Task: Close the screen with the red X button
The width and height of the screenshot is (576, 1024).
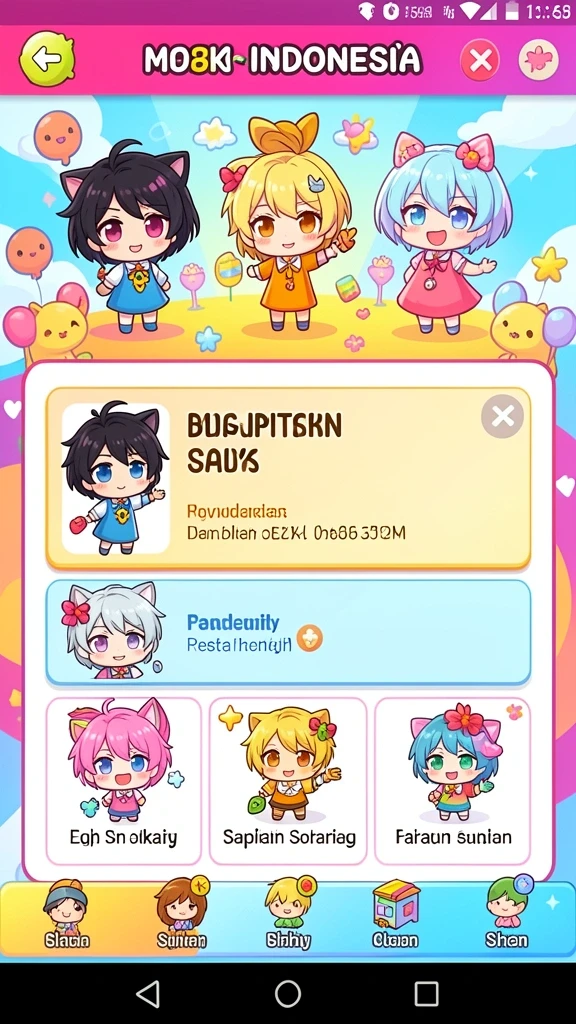Action: click(480, 61)
